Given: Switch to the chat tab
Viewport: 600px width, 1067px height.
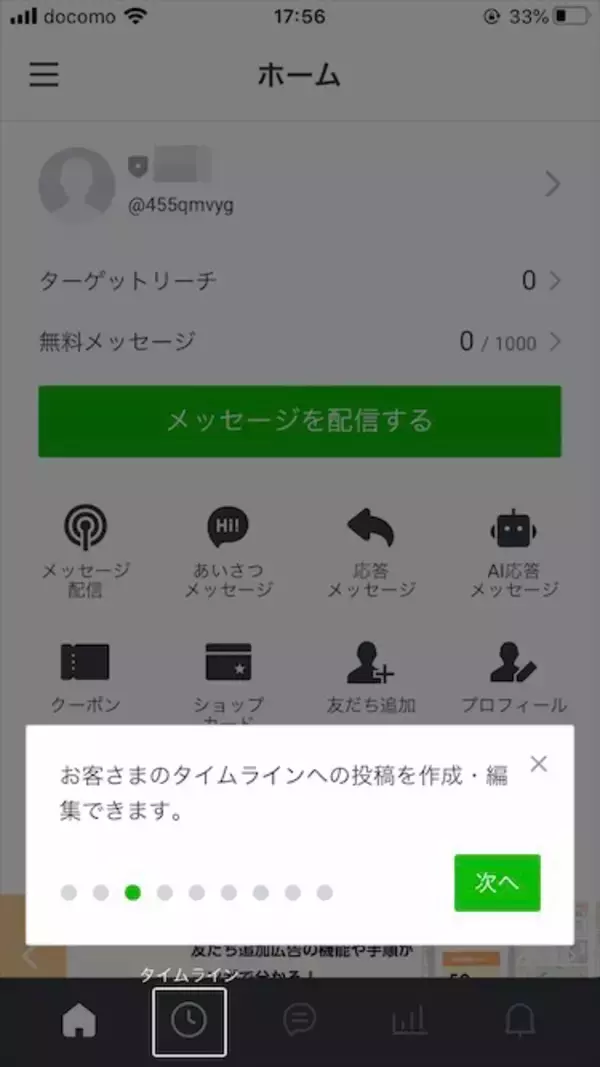Looking at the screenshot, I should tap(299, 1021).
